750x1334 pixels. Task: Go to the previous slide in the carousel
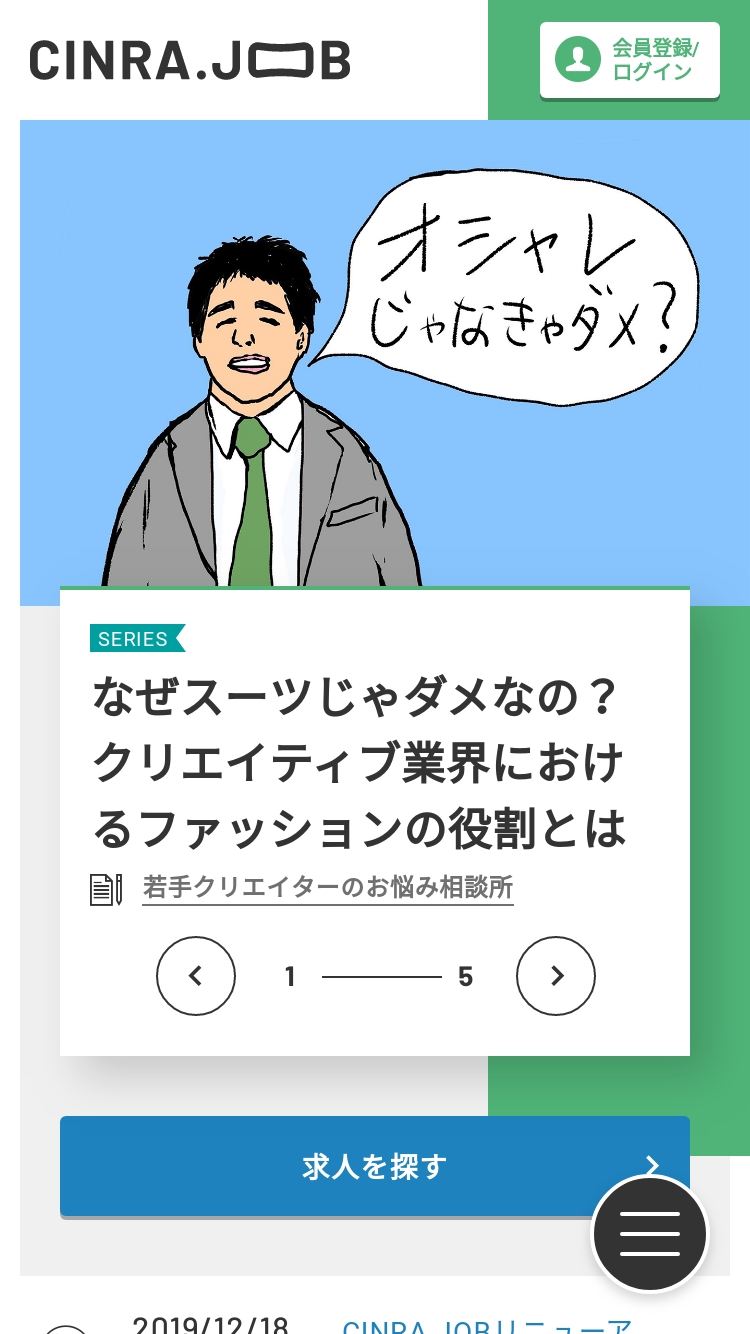pos(196,976)
